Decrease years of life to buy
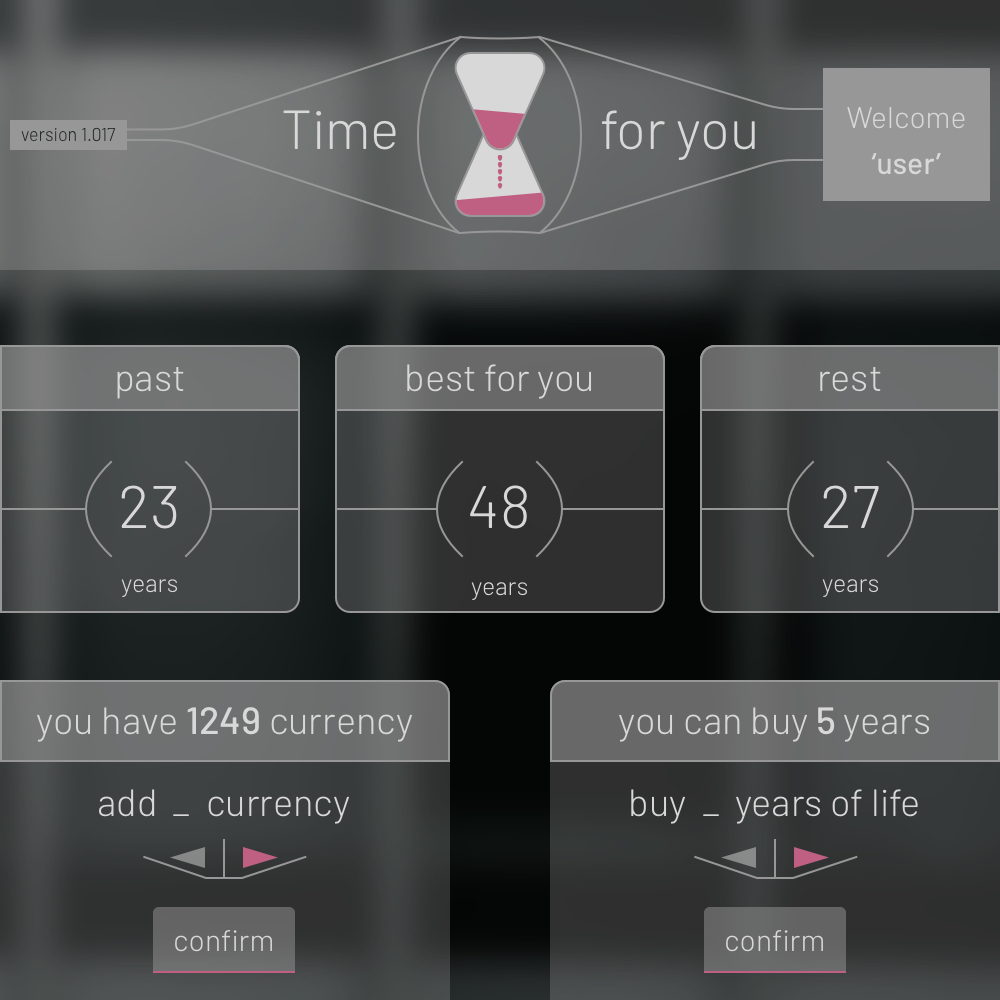1000x1000 pixels. tap(740, 857)
